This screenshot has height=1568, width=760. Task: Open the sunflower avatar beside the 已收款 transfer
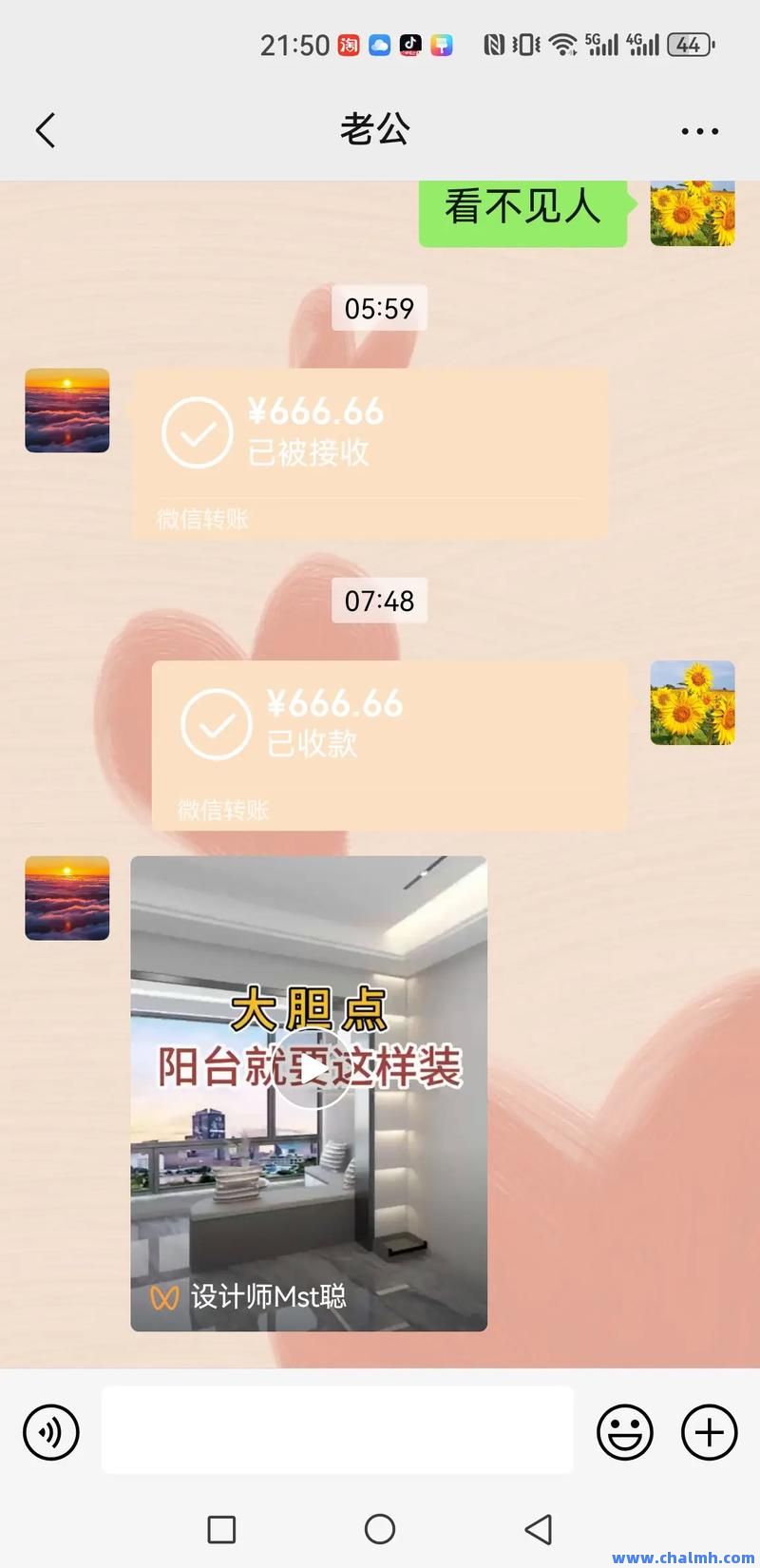point(693,703)
